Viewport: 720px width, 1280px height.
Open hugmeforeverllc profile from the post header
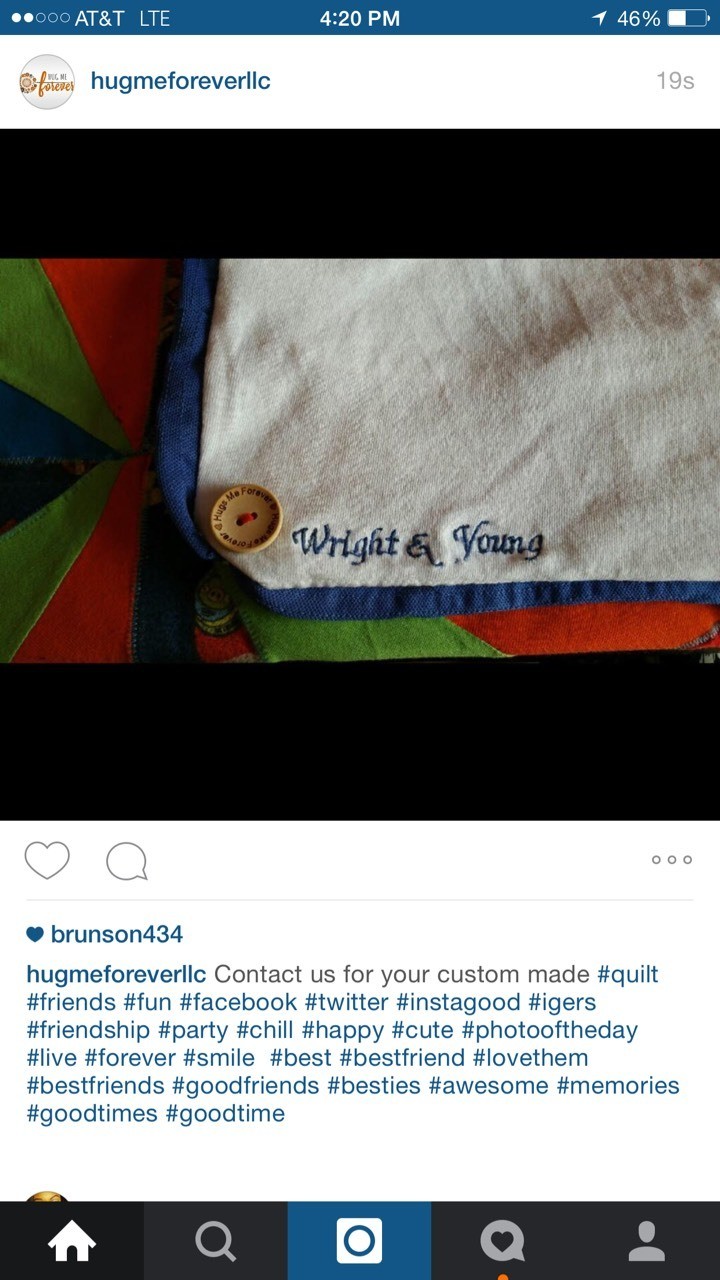pos(180,82)
